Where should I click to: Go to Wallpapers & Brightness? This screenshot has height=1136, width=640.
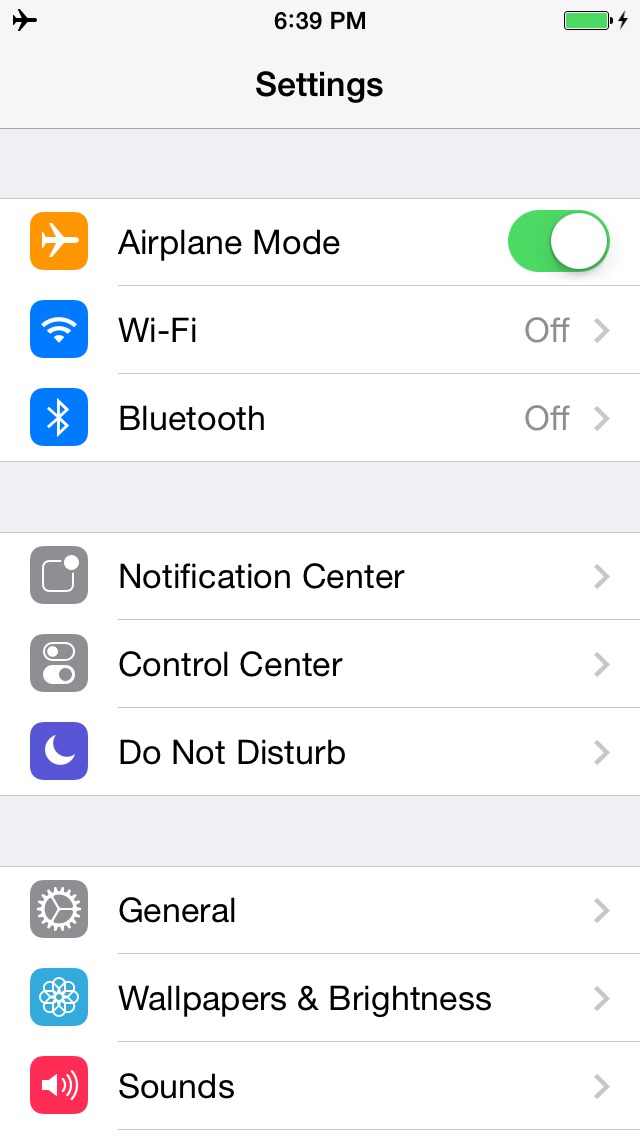(320, 998)
